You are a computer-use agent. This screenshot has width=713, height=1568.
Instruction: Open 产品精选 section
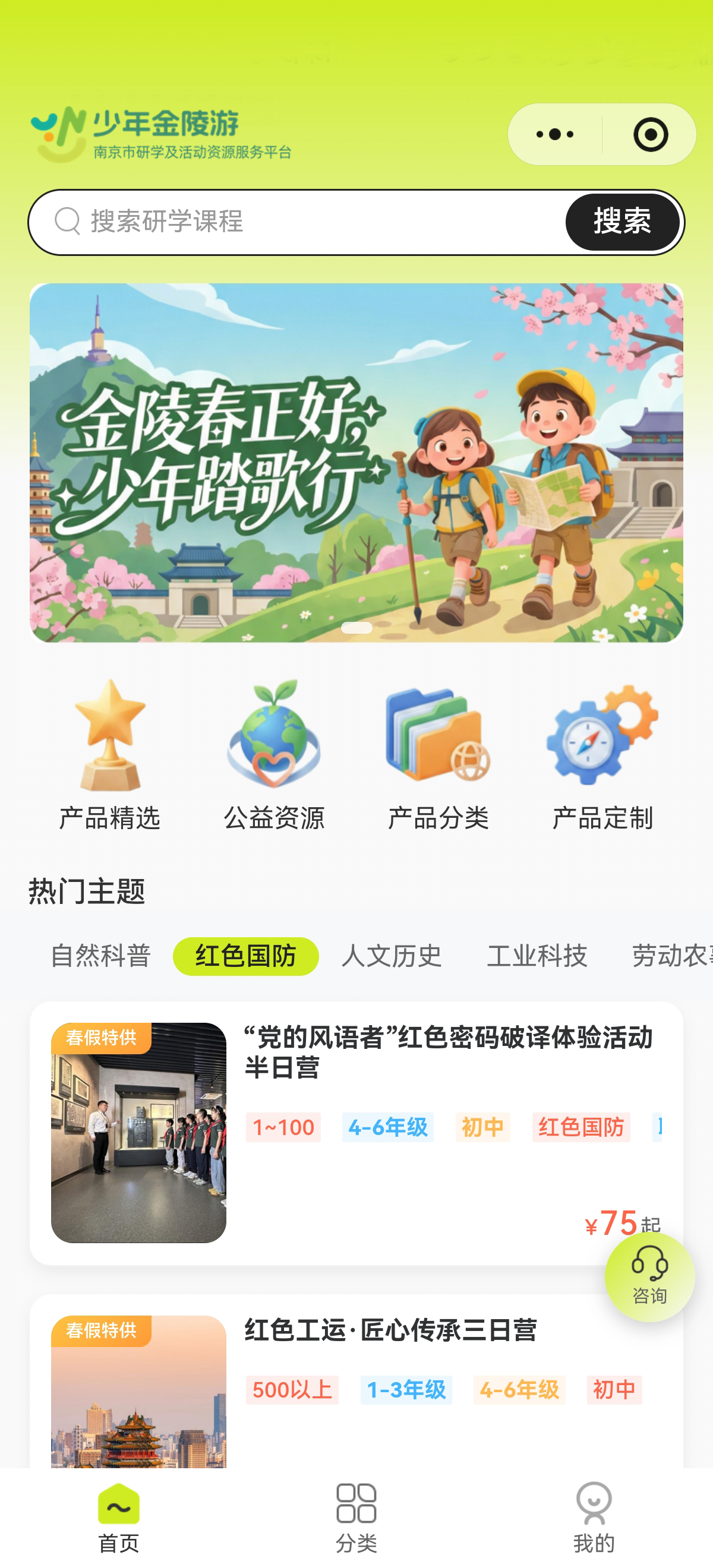(x=109, y=755)
